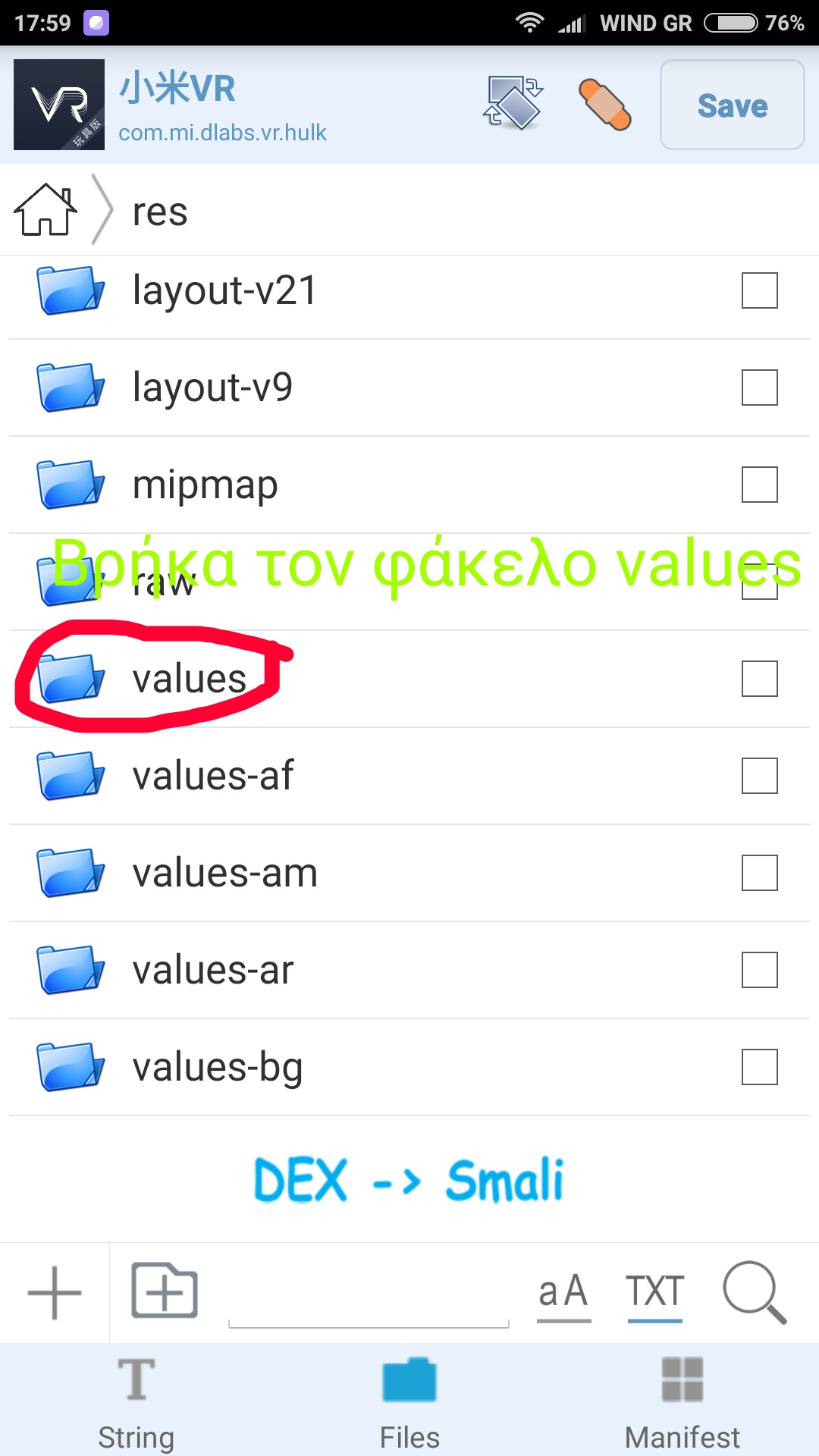
Task: Toggle the TXT search mode
Action: click(655, 1292)
